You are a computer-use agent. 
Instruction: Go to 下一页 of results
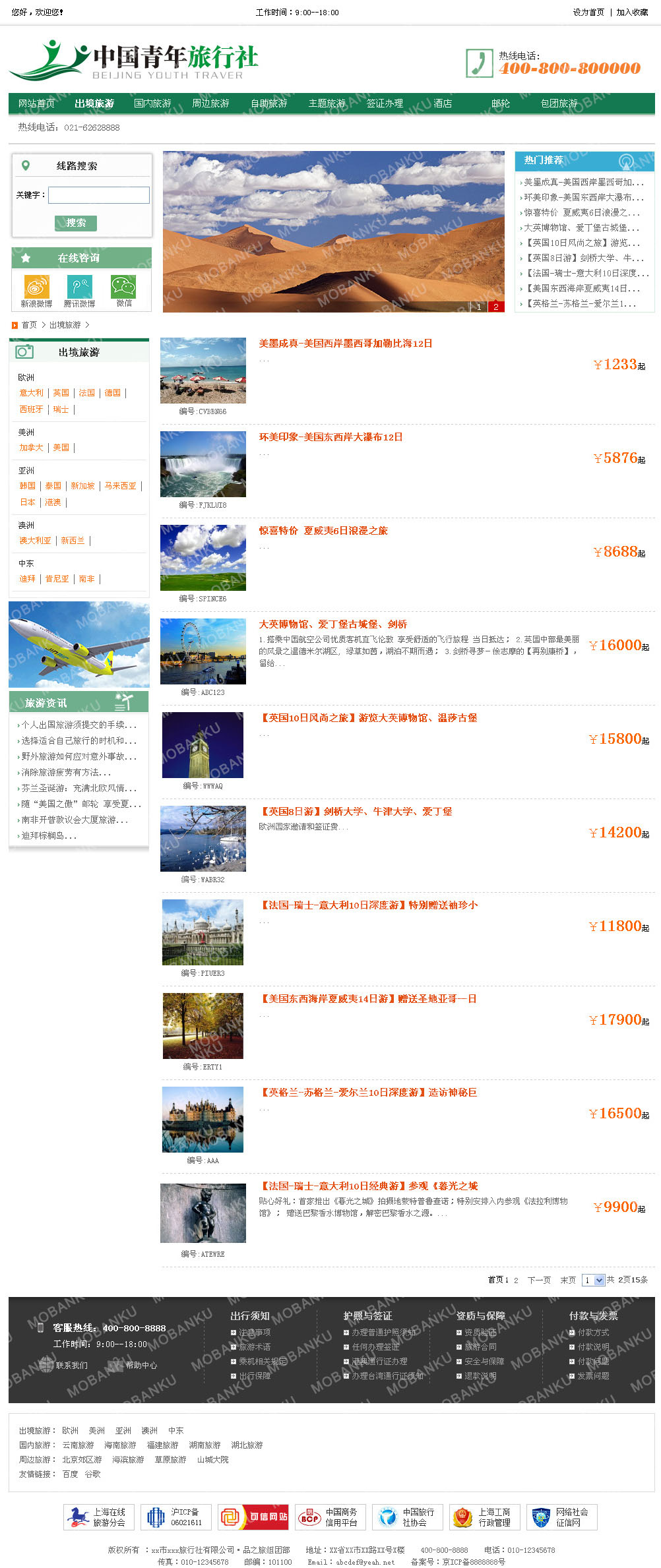(x=539, y=1280)
